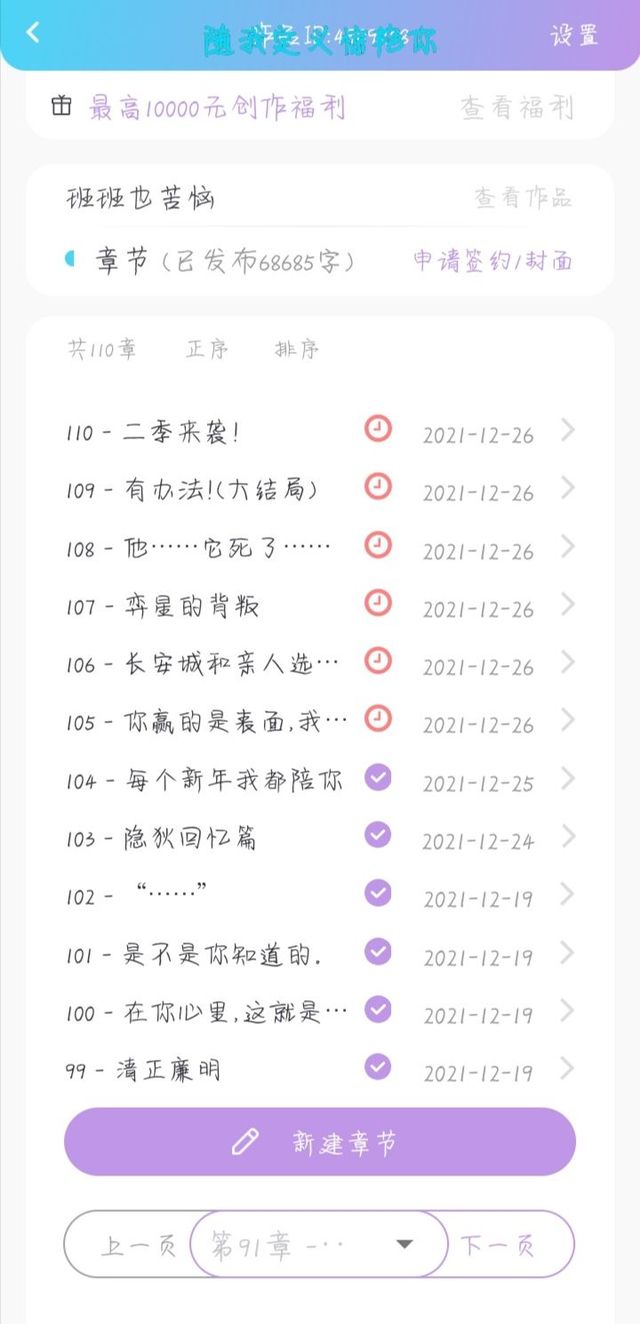640x1324 pixels.
Task: Tap 查看福利 link
Action: (517, 108)
